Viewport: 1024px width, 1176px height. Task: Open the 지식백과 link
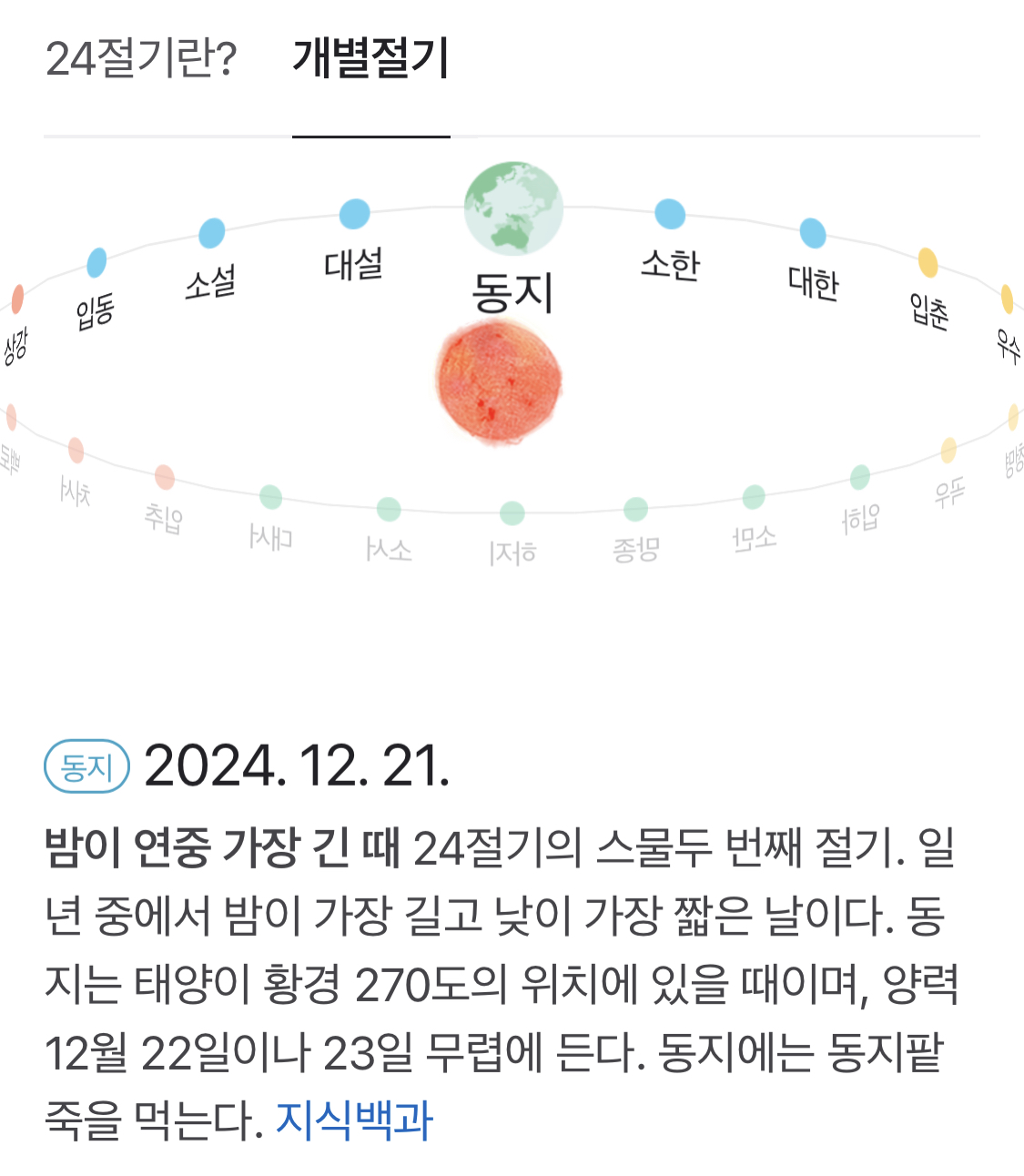pos(354,1120)
